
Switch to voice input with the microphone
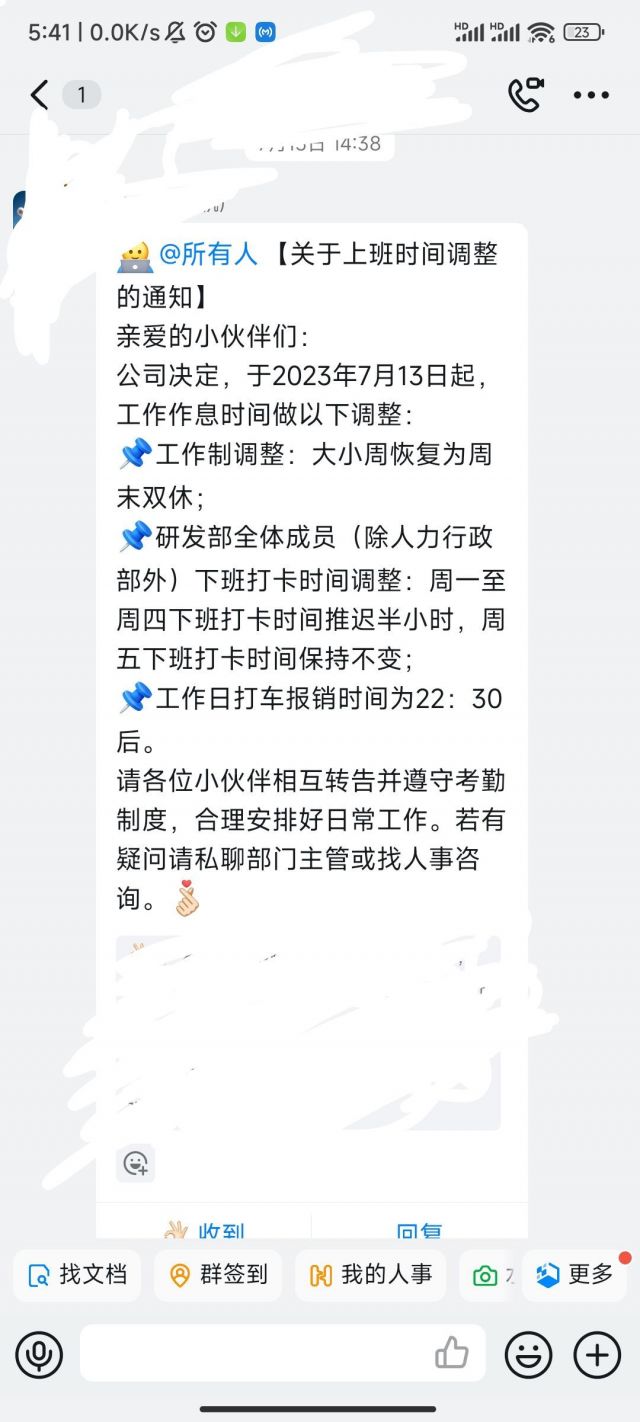click(x=39, y=1355)
